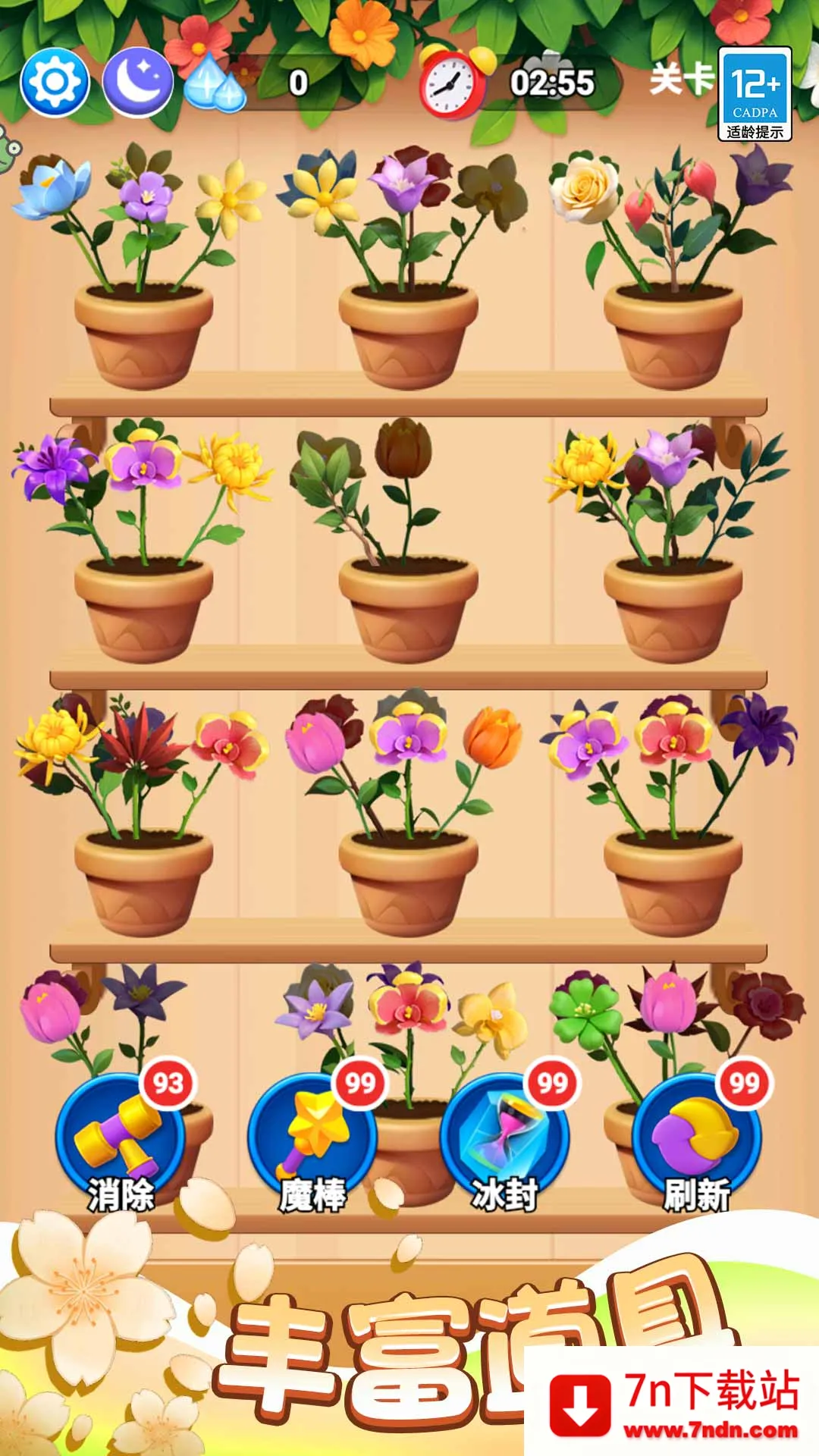Use the 消除 hammer booster
819x1456 pixels.
pyautogui.click(x=120, y=1137)
